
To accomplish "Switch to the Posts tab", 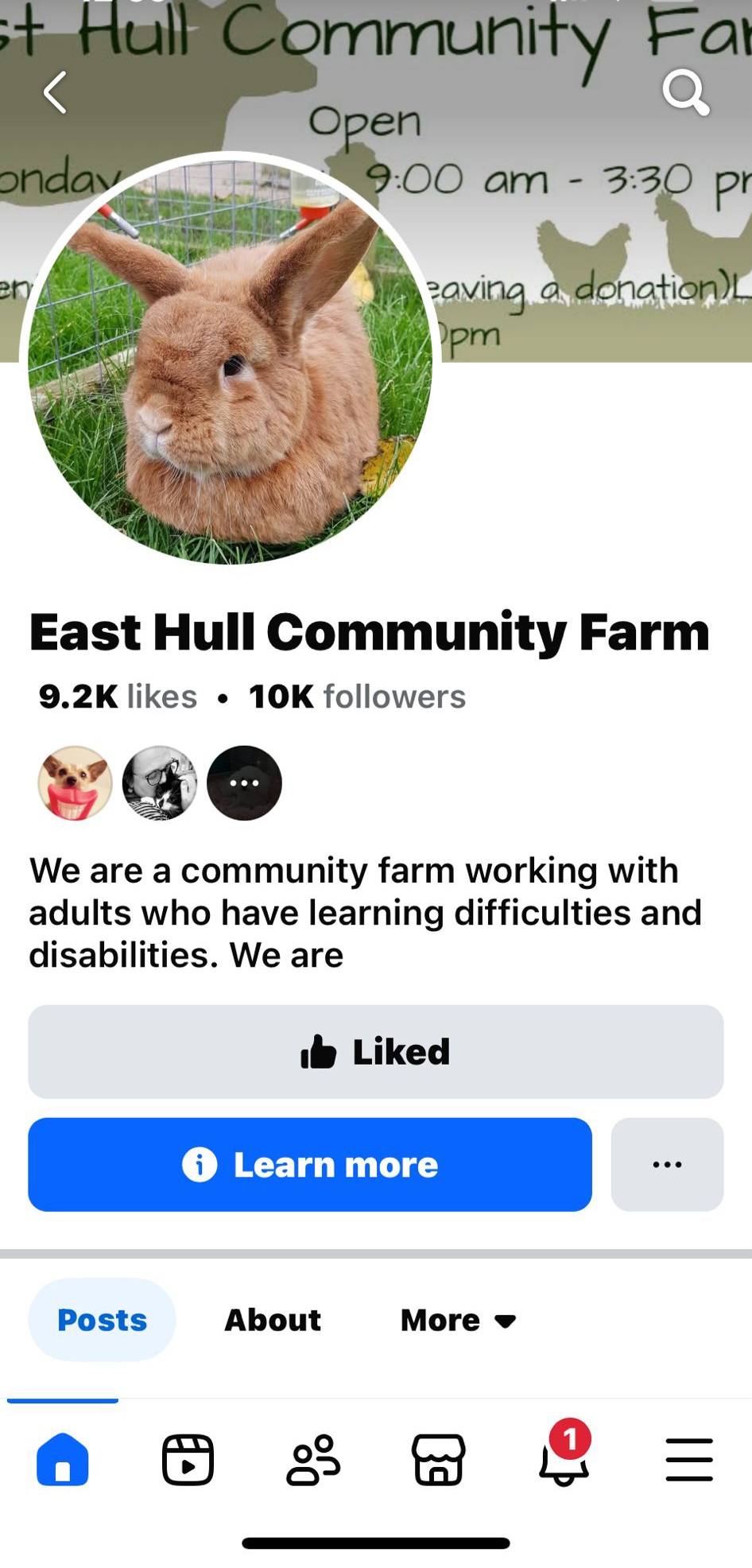I will (102, 1320).
